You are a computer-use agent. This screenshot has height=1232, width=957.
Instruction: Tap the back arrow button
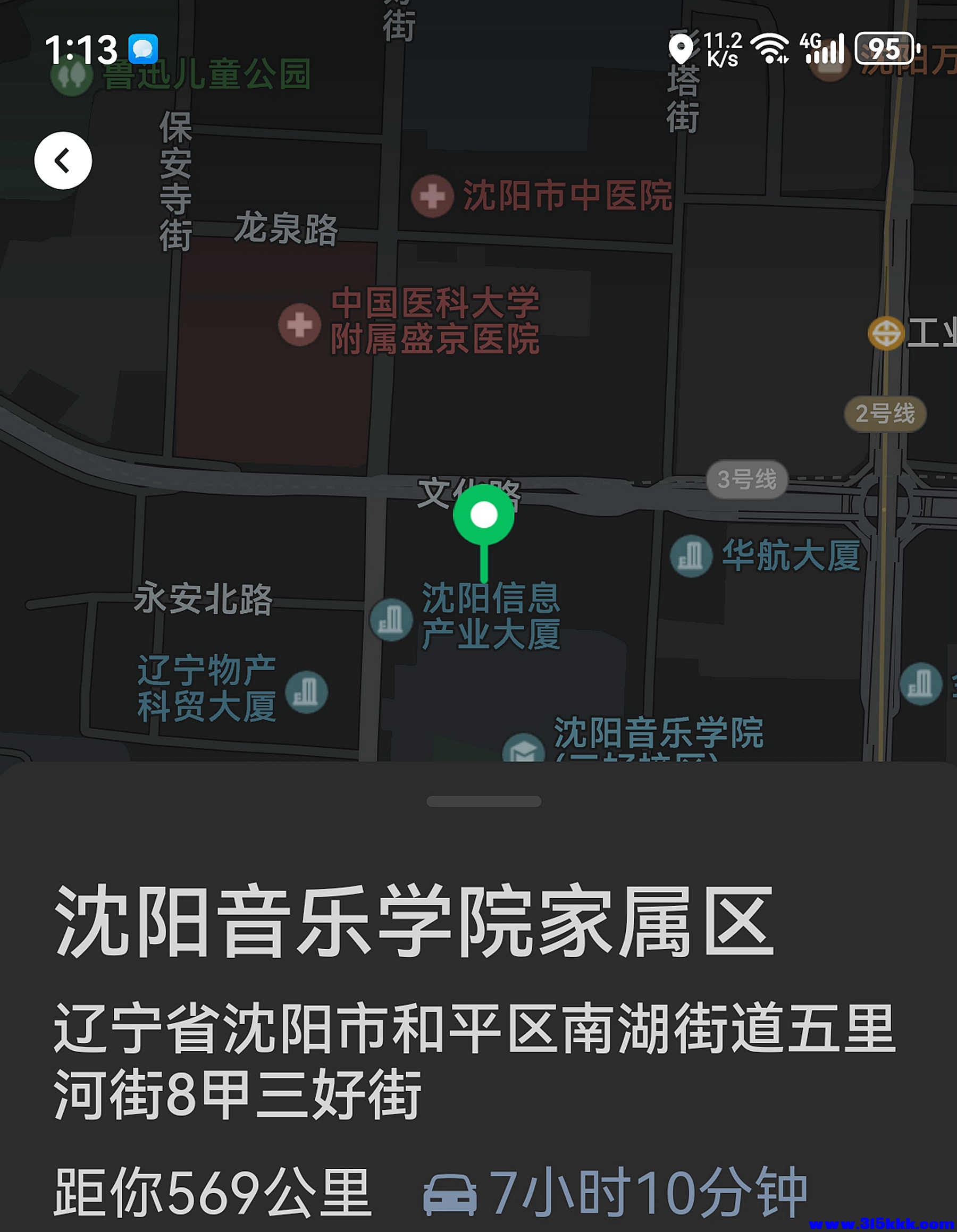64,160
